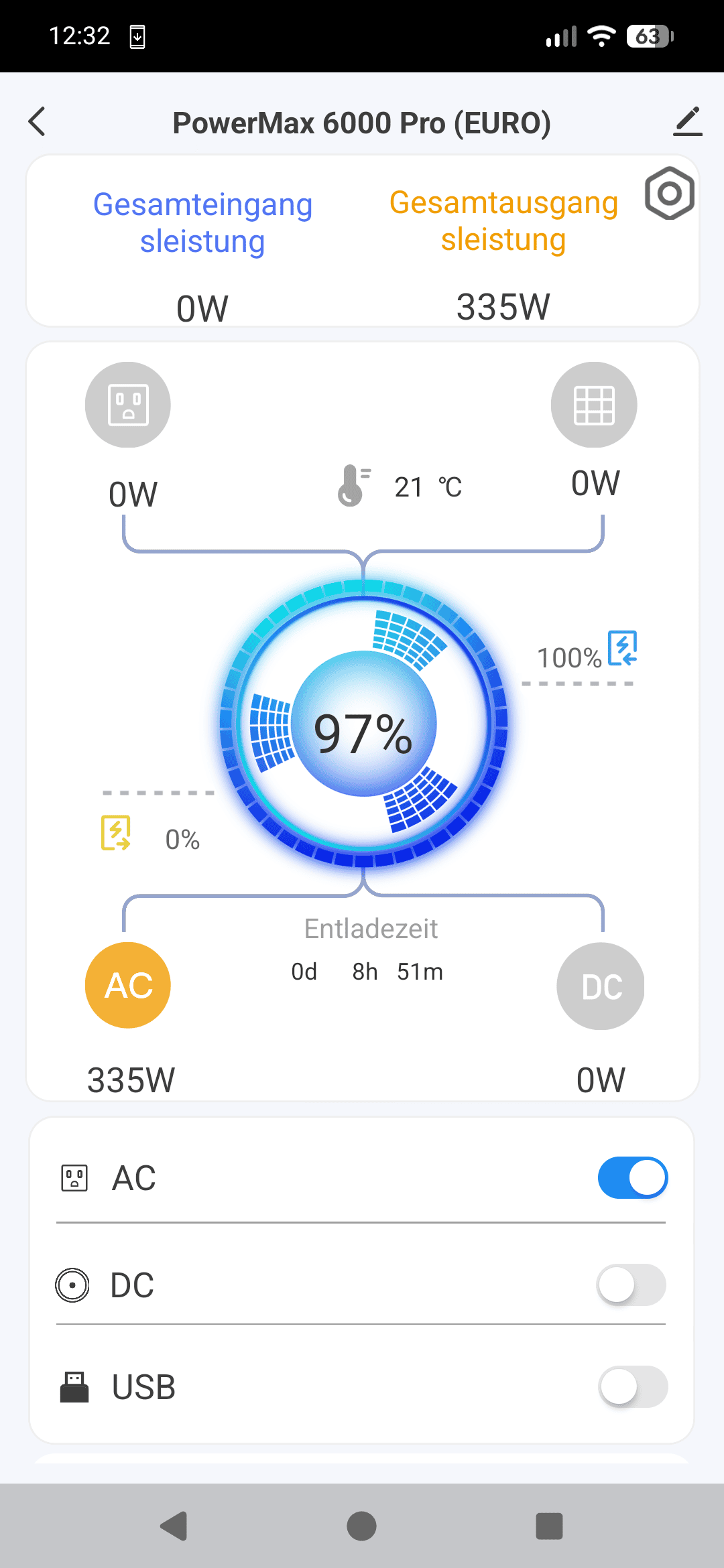The height and width of the screenshot is (1568, 724).
Task: Enable the DC output switch
Action: pyautogui.click(x=631, y=1285)
